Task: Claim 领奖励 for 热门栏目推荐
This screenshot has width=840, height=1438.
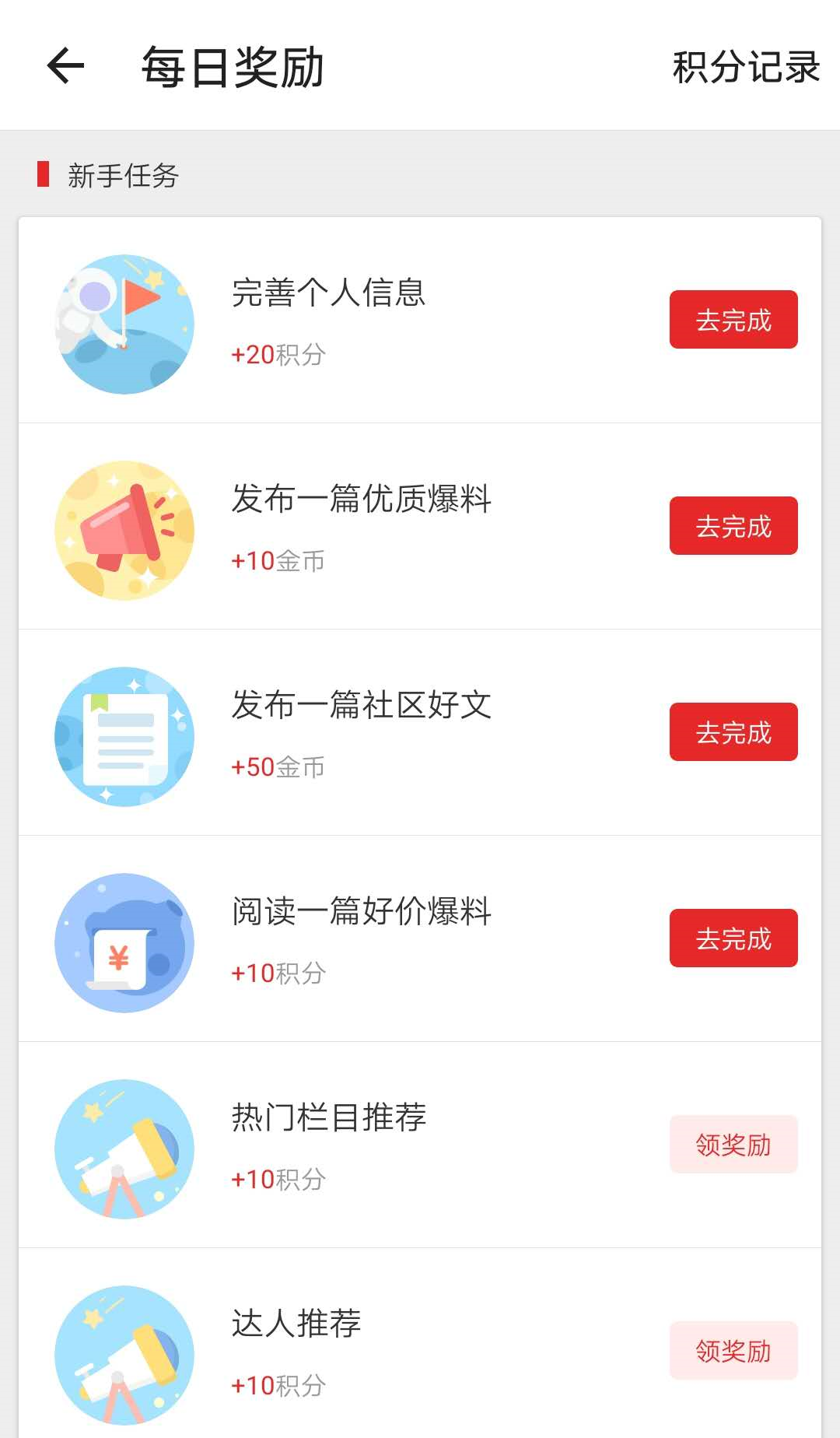Action: pos(733,1145)
